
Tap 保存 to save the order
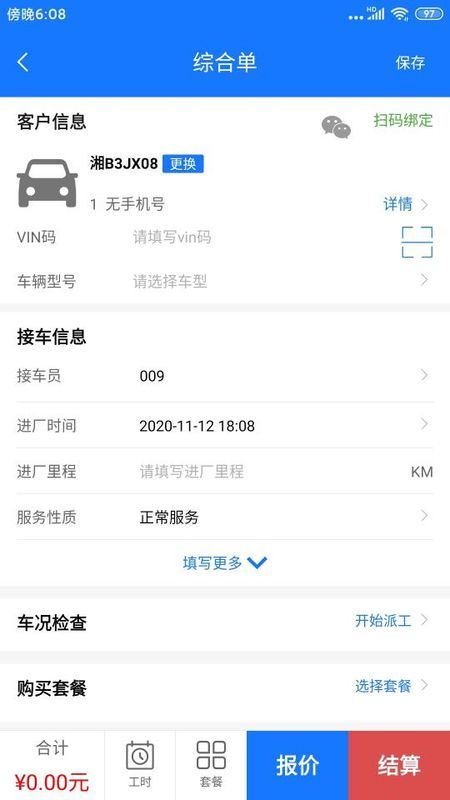(410, 63)
